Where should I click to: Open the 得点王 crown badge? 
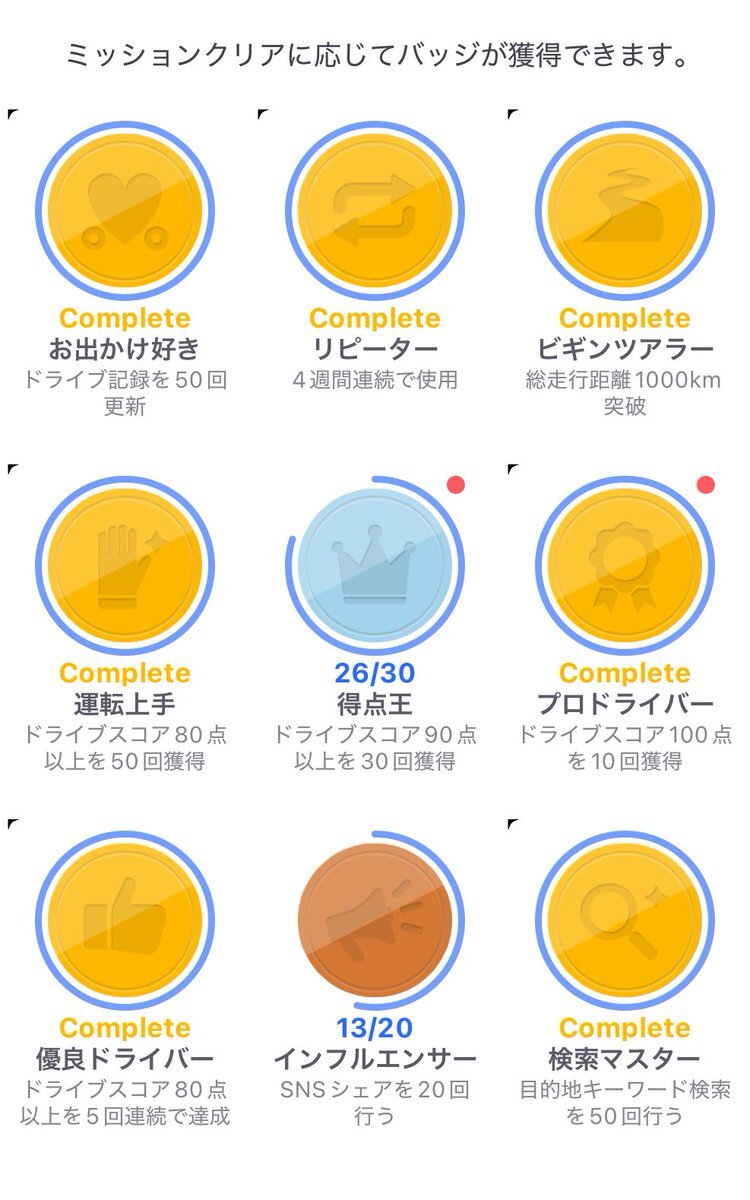[x=375, y=565]
